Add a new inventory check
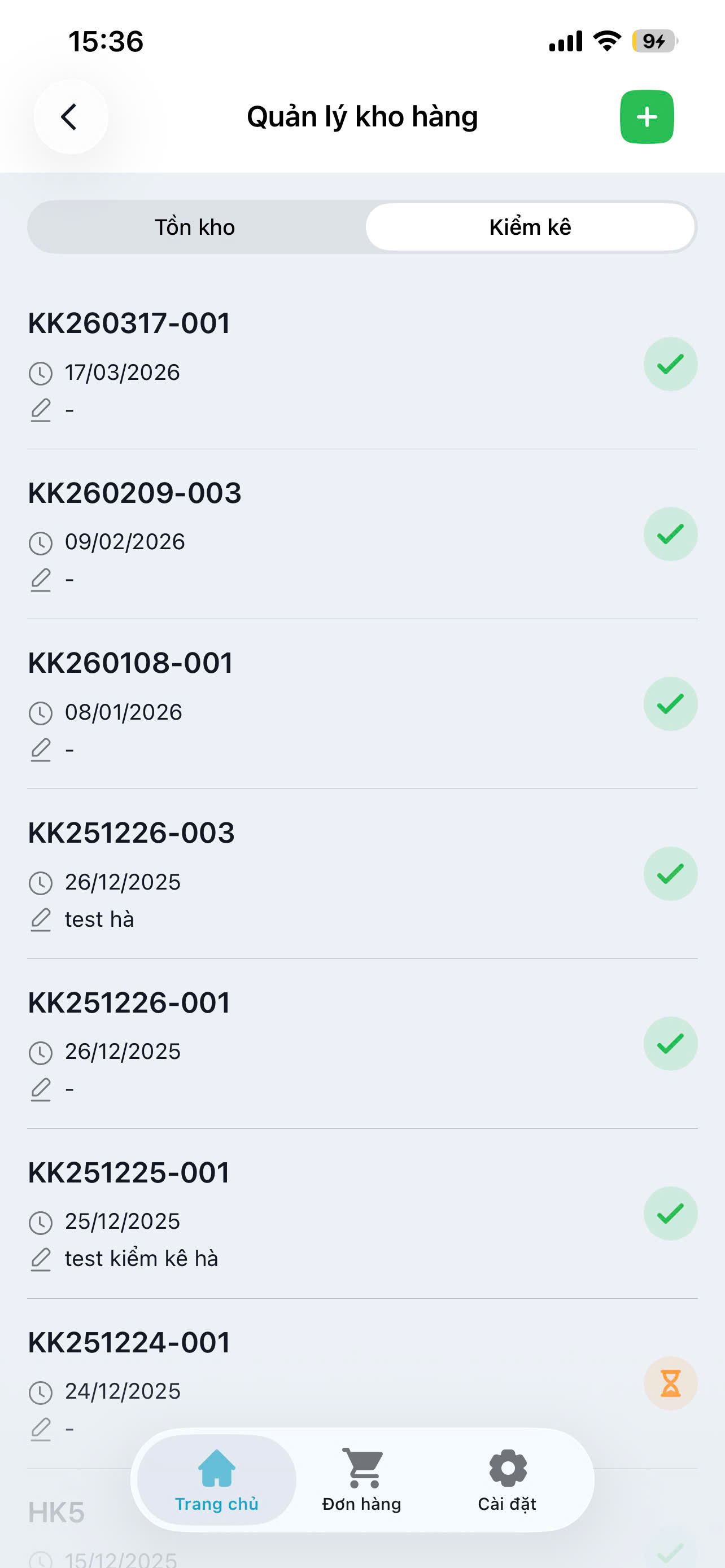This screenshot has width=725, height=1568. coord(647,116)
